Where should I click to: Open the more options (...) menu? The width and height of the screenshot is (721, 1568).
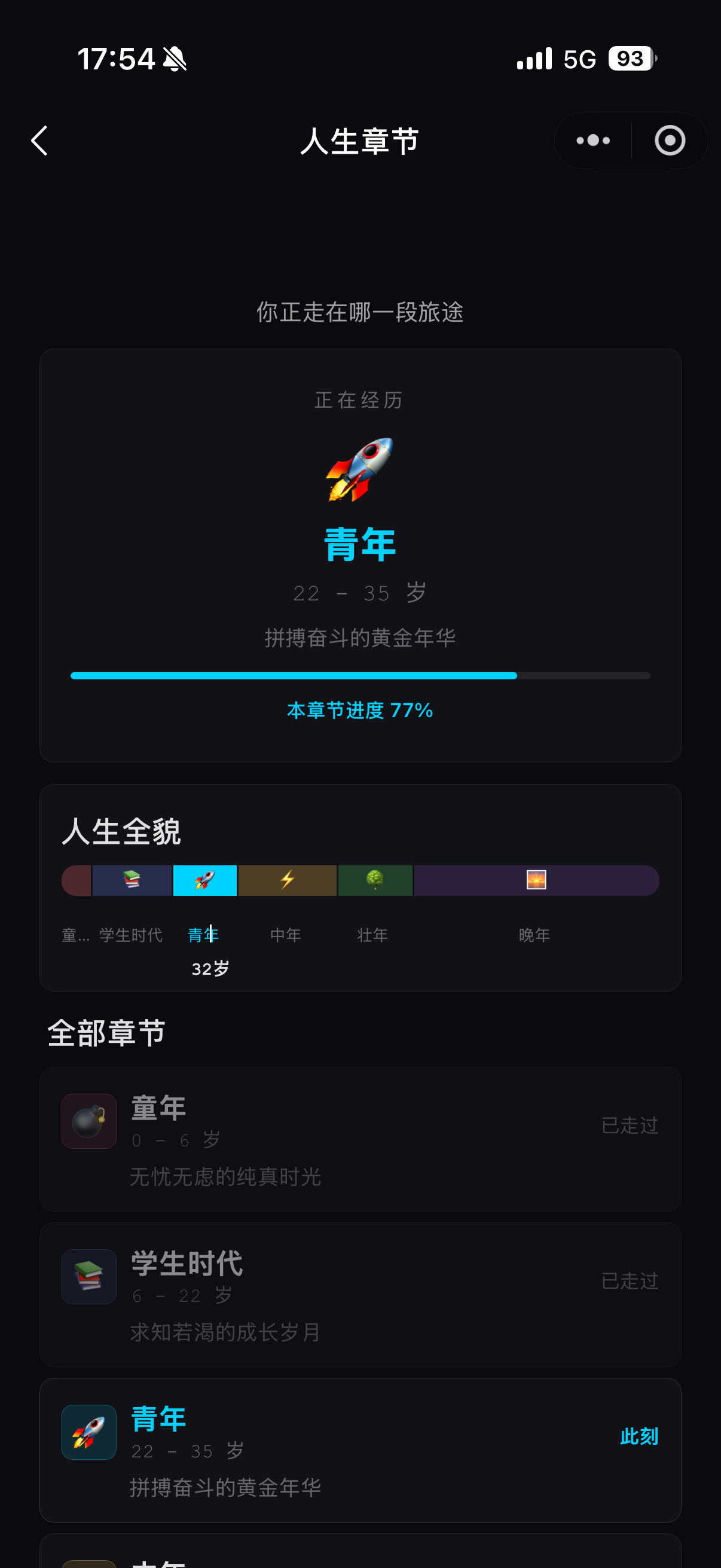coord(592,141)
